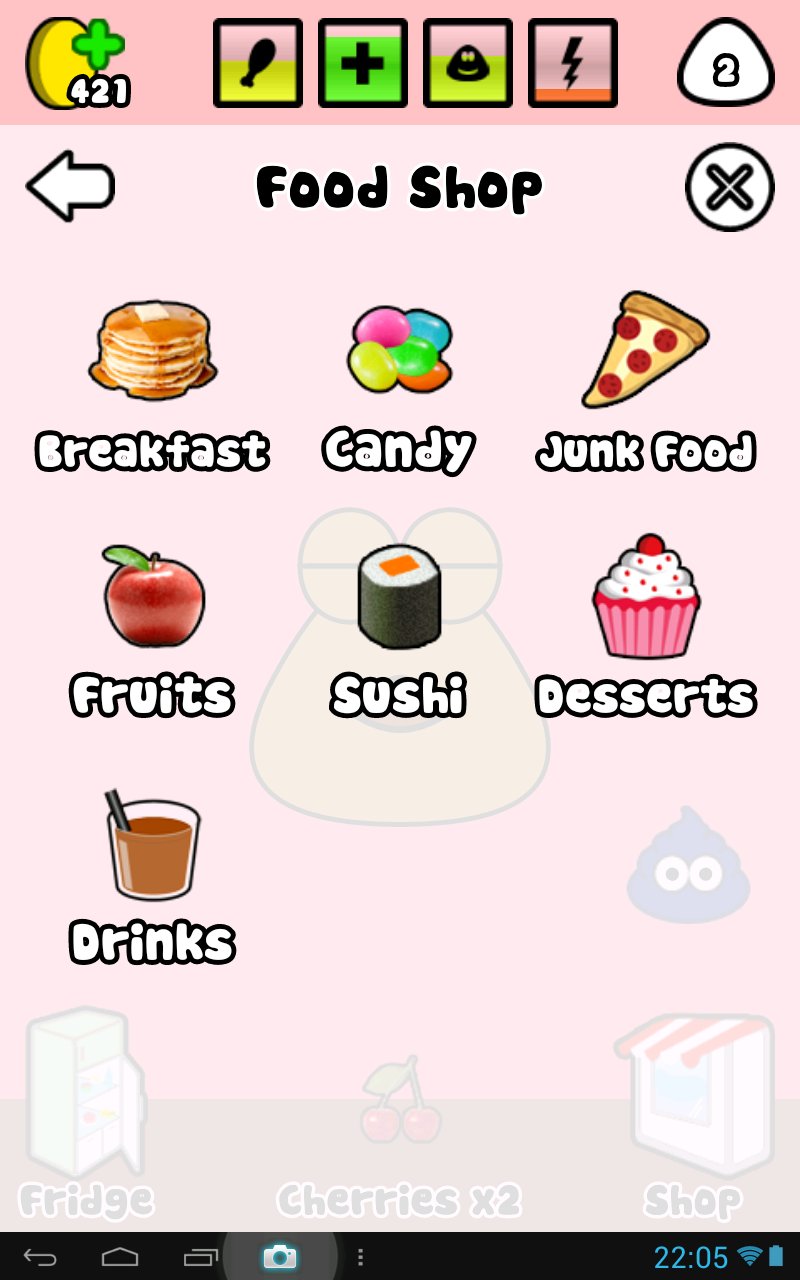This screenshot has height=1280, width=800.
Task: Tap the happiness status indicator
Action: [x=468, y=62]
